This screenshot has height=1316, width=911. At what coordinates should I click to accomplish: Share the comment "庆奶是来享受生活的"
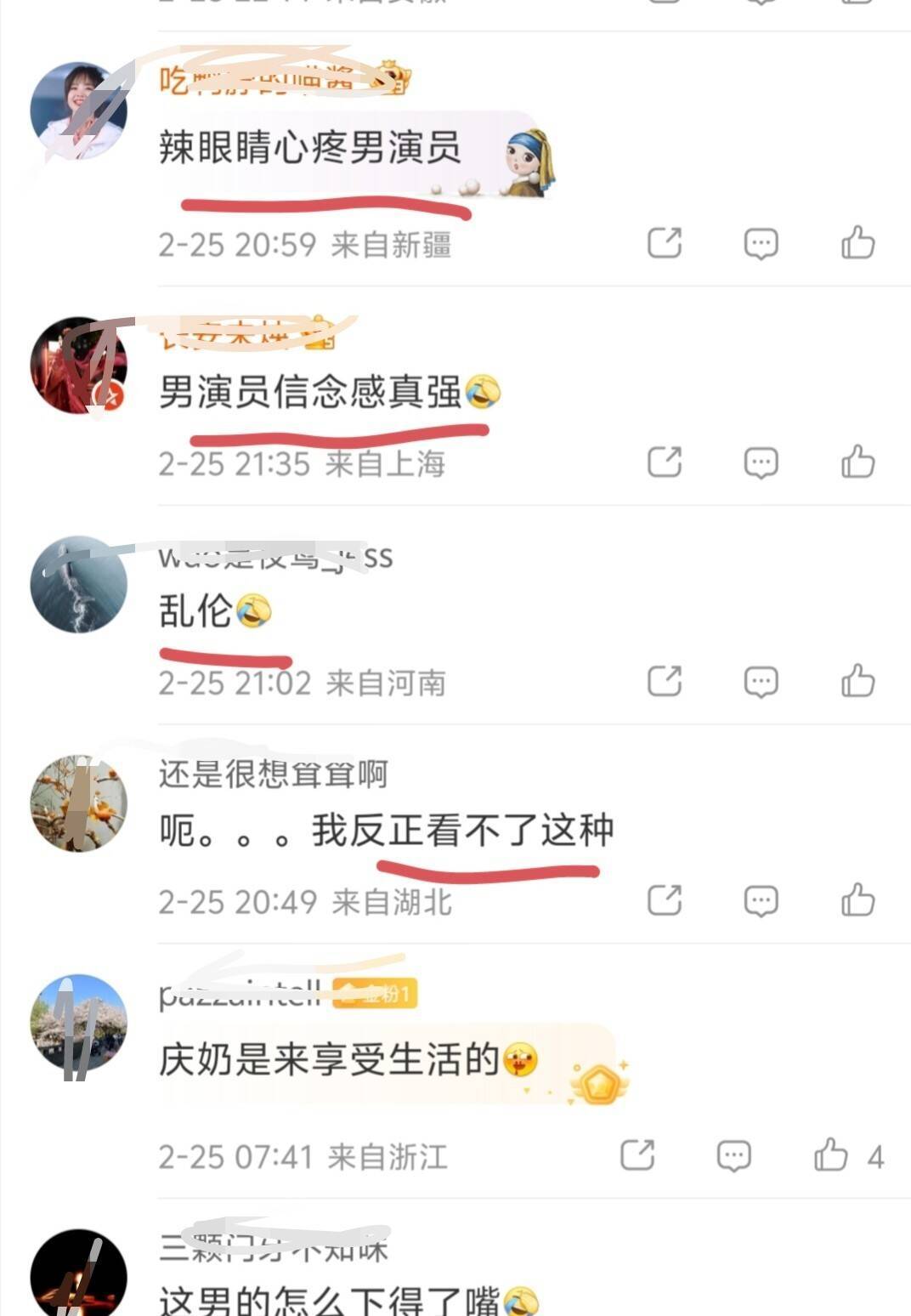637,1155
